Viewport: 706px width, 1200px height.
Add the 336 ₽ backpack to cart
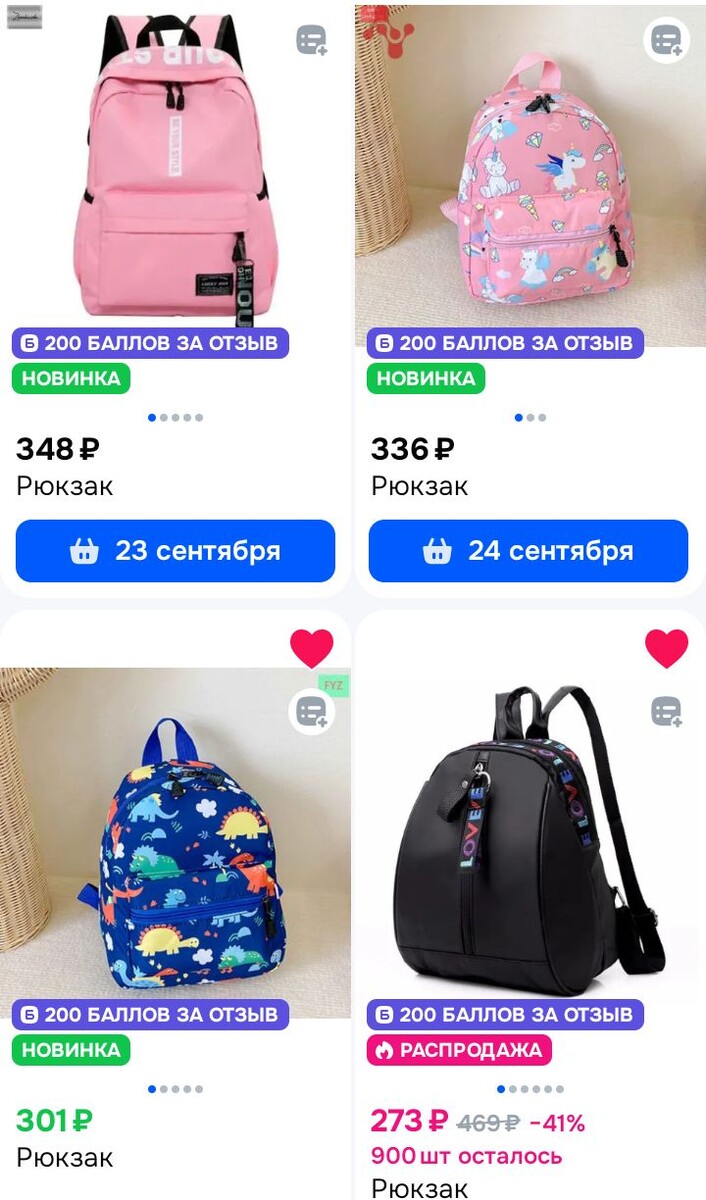(528, 551)
